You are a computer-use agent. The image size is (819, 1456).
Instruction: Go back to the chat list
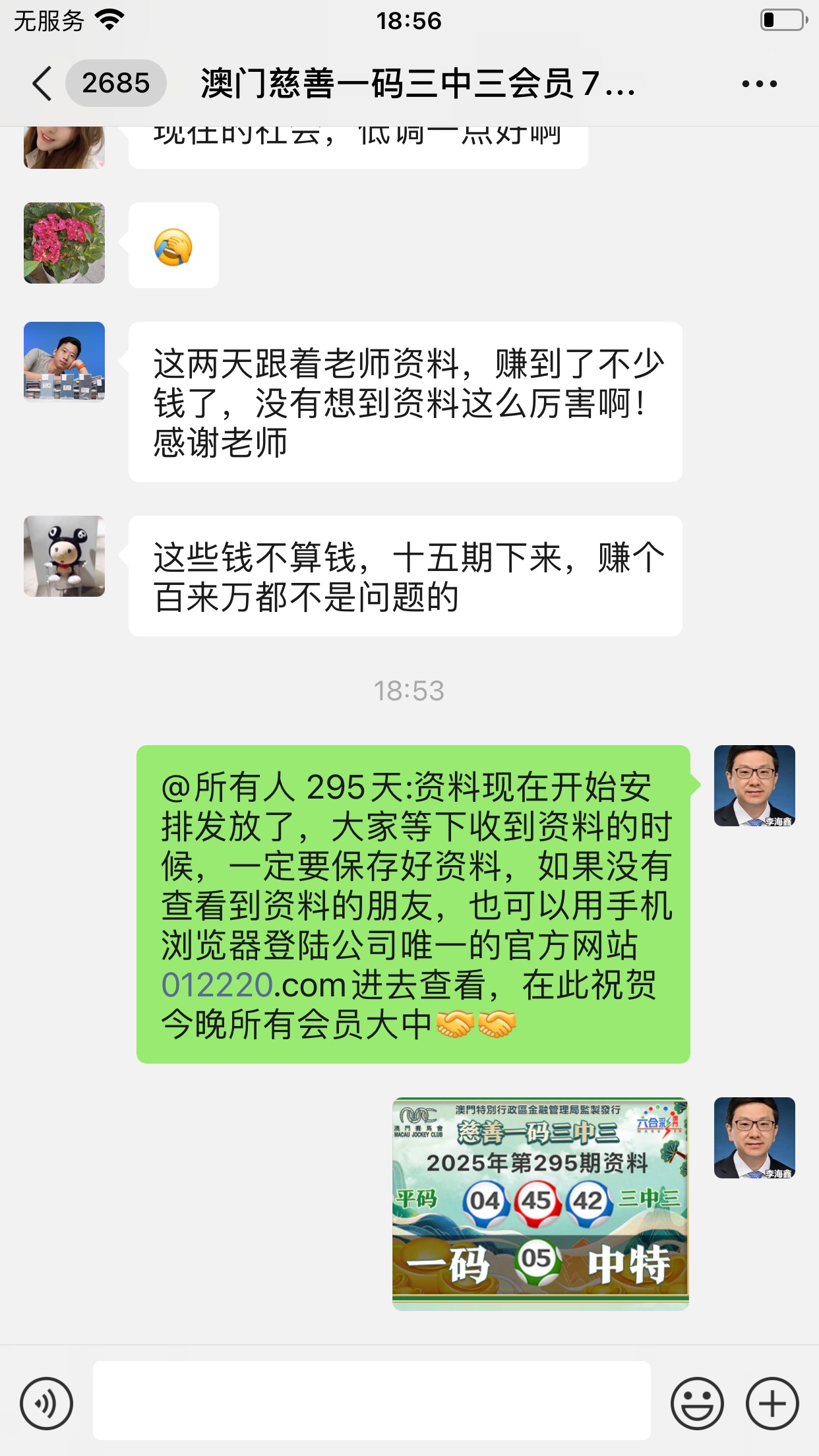click(42, 84)
